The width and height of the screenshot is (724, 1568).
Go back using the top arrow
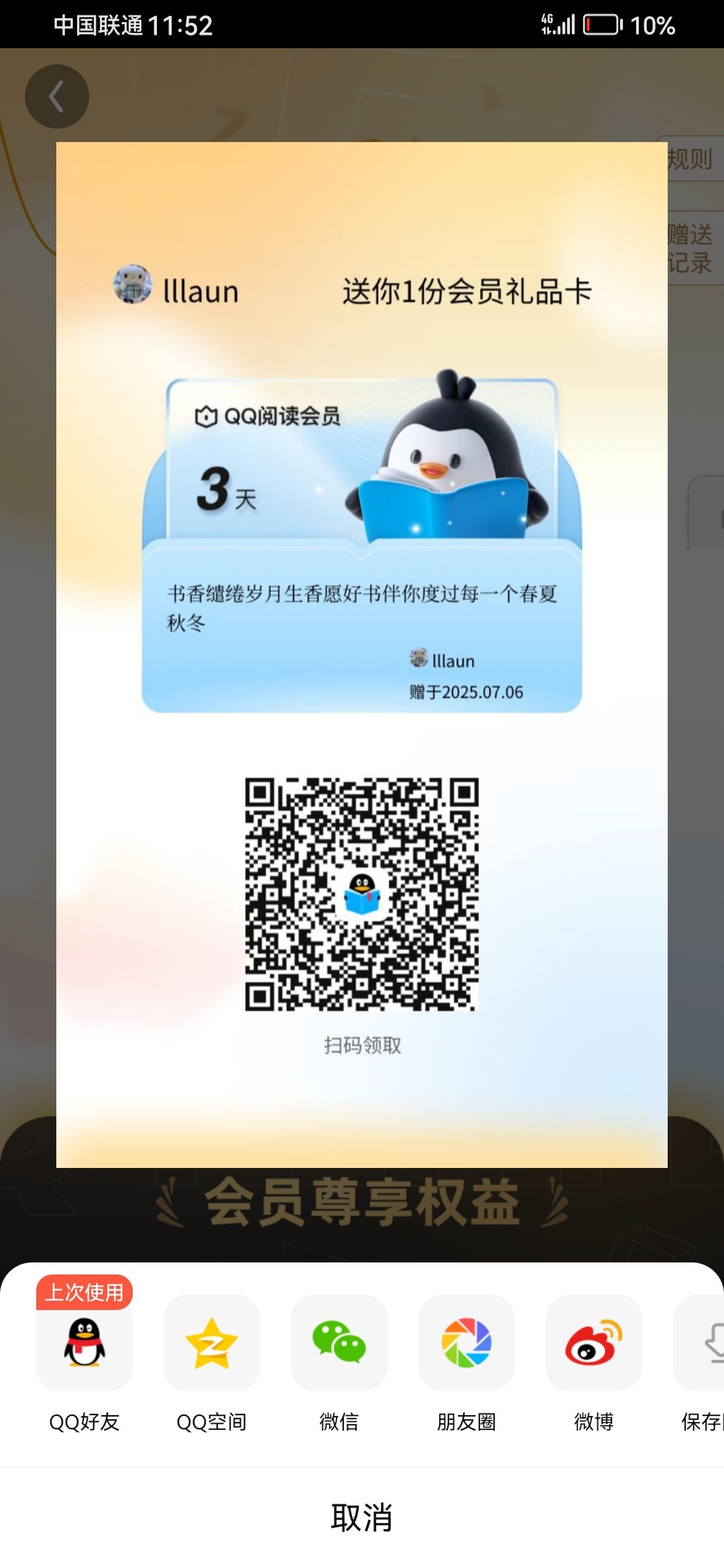click(57, 96)
